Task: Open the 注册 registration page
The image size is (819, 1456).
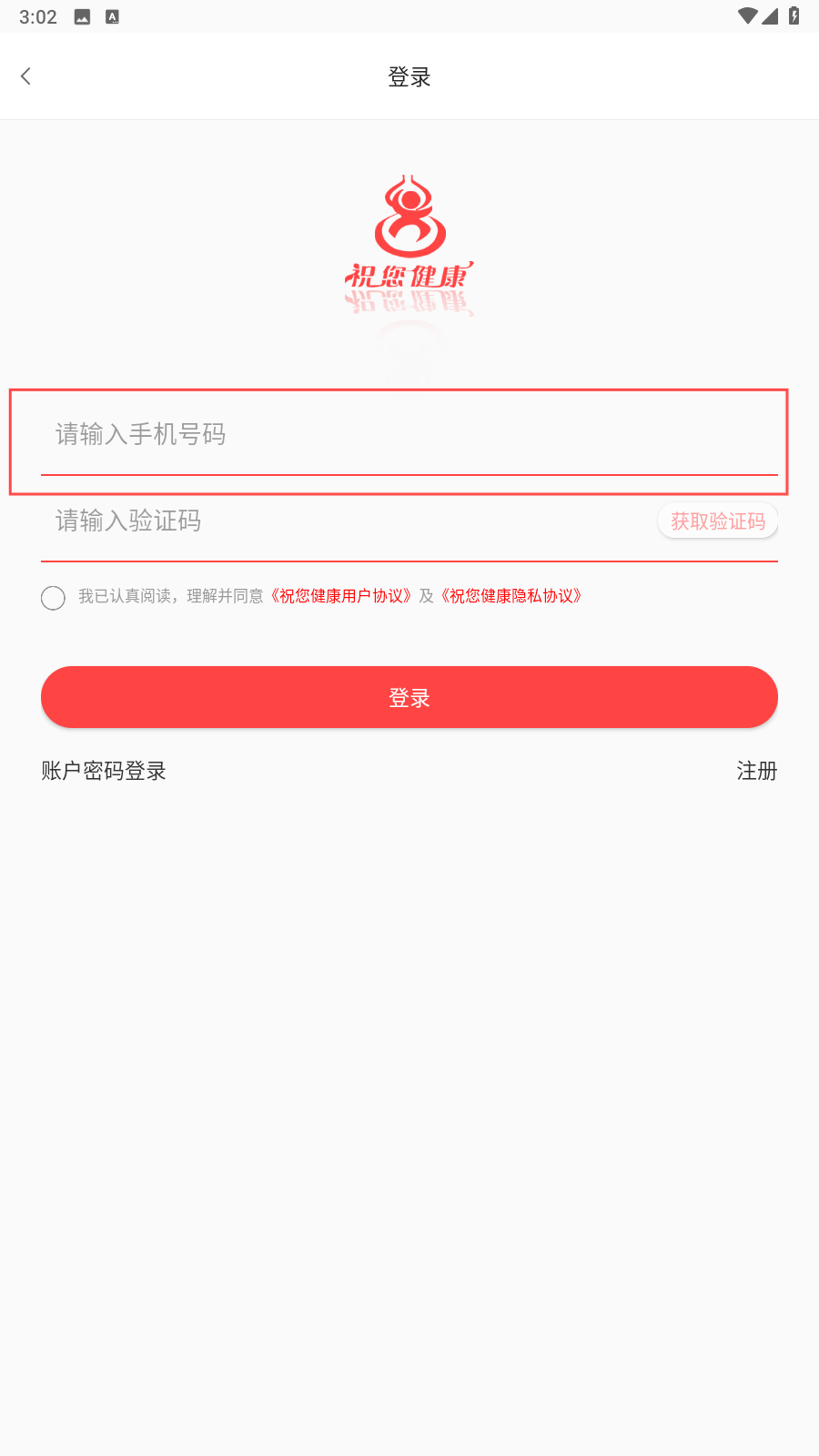Action: tap(756, 771)
